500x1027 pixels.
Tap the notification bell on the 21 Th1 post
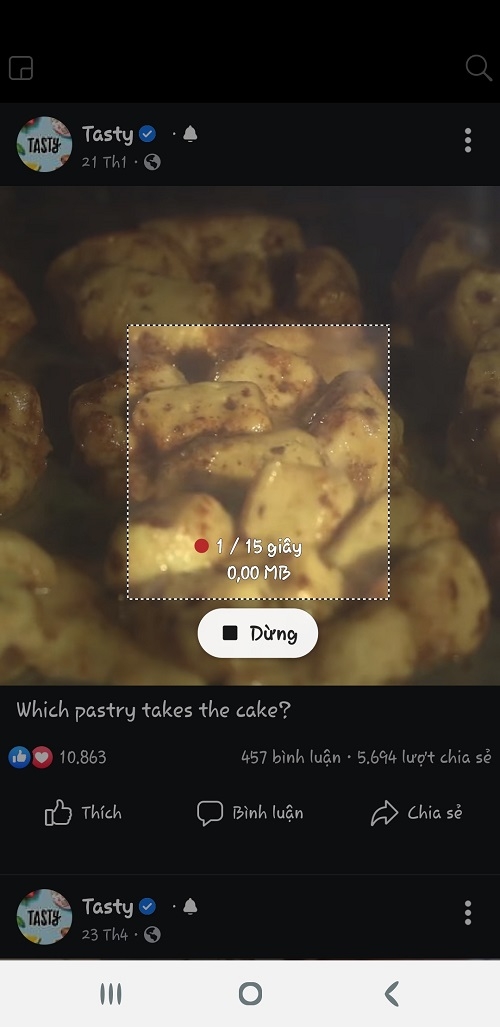click(x=190, y=134)
